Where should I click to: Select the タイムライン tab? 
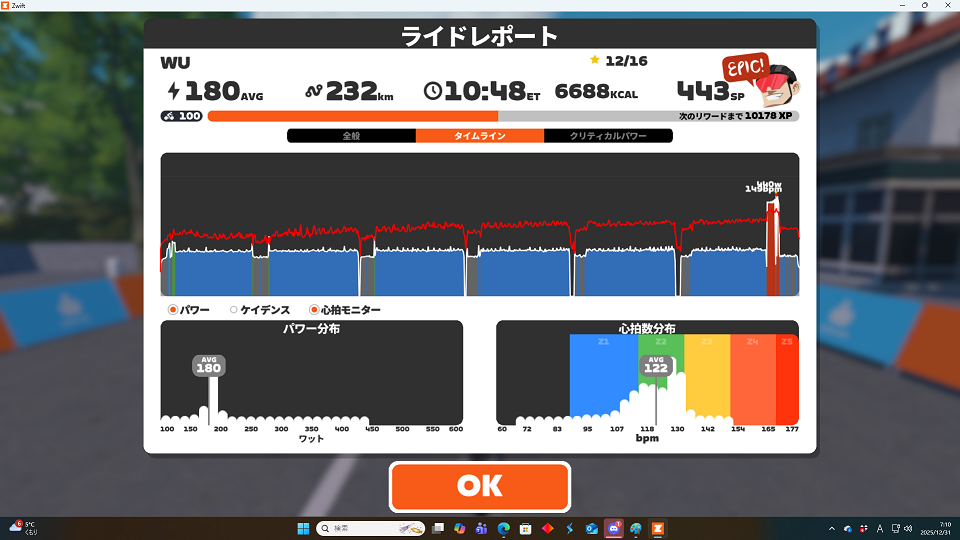pos(479,135)
